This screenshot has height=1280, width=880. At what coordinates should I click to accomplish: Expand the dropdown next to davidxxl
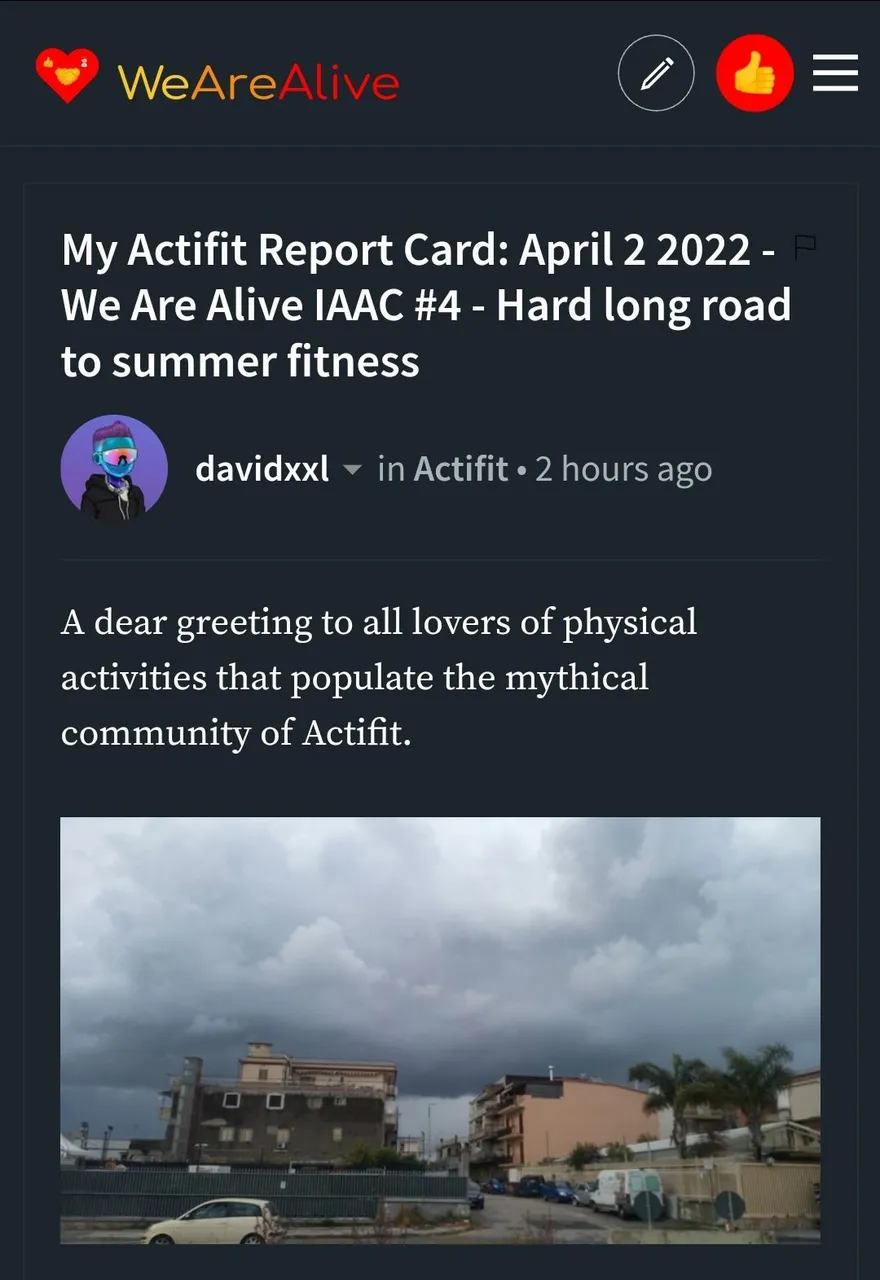[352, 469]
